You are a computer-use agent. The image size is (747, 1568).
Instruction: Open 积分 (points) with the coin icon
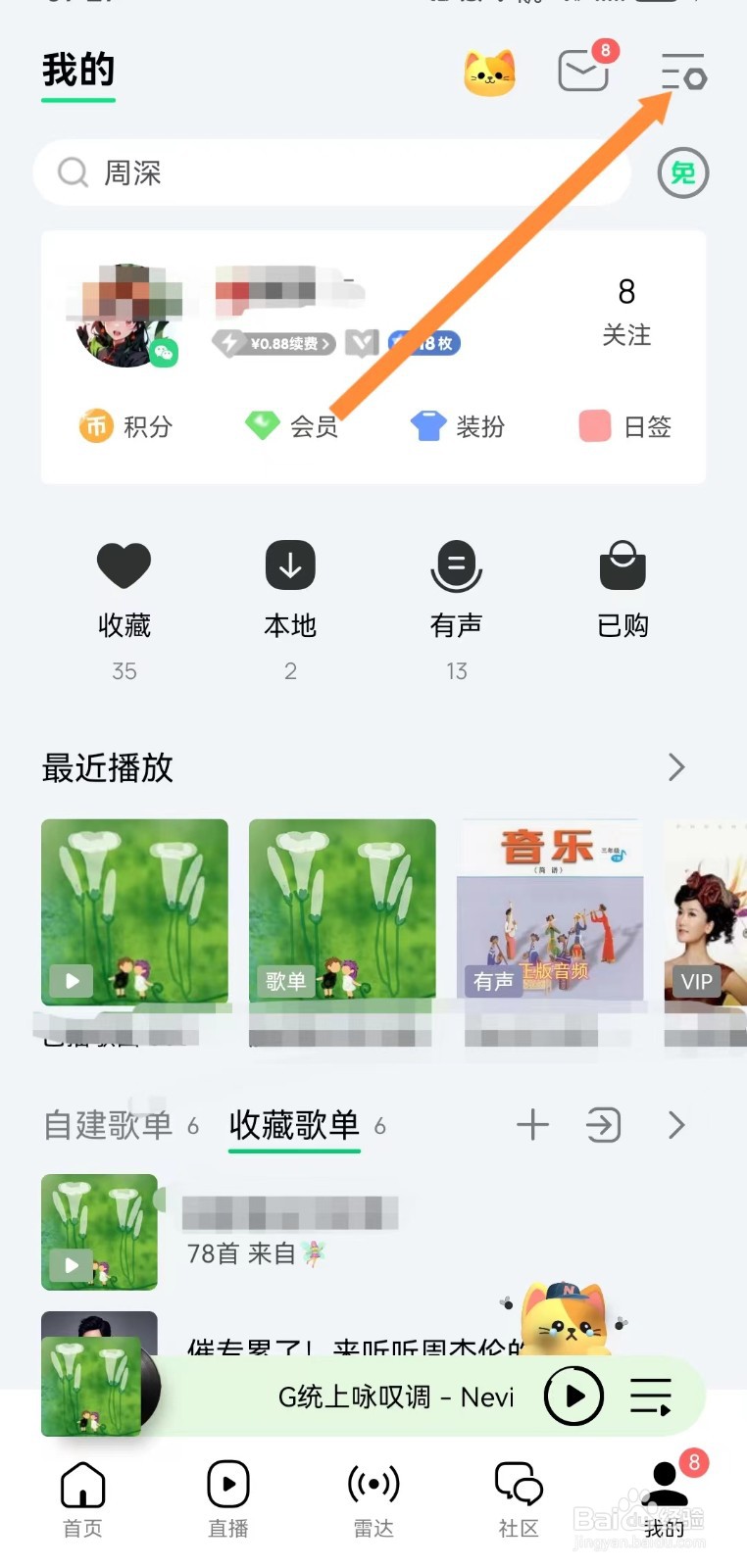coord(125,426)
